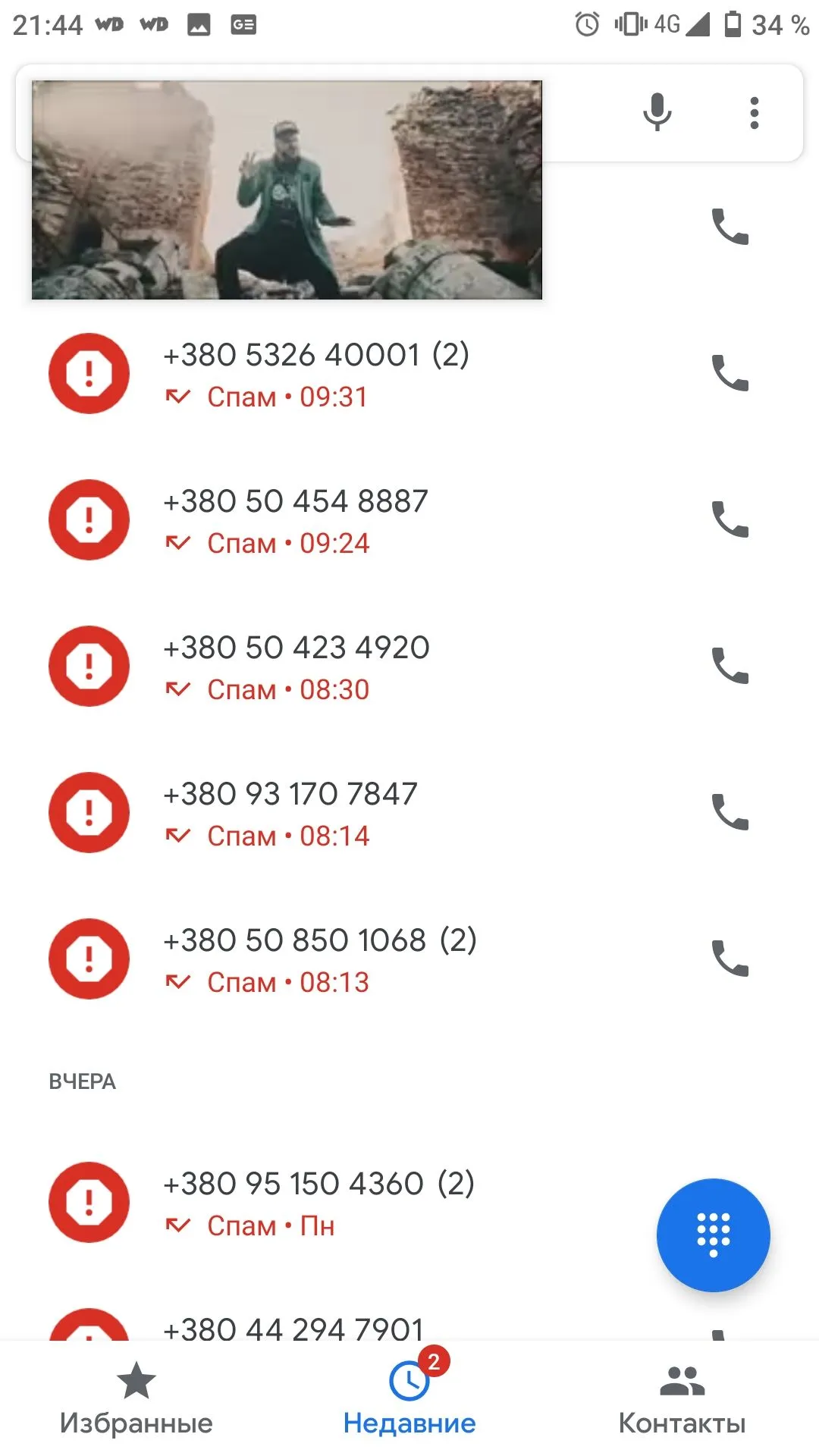Call back +380 50 850 1068

point(730,959)
